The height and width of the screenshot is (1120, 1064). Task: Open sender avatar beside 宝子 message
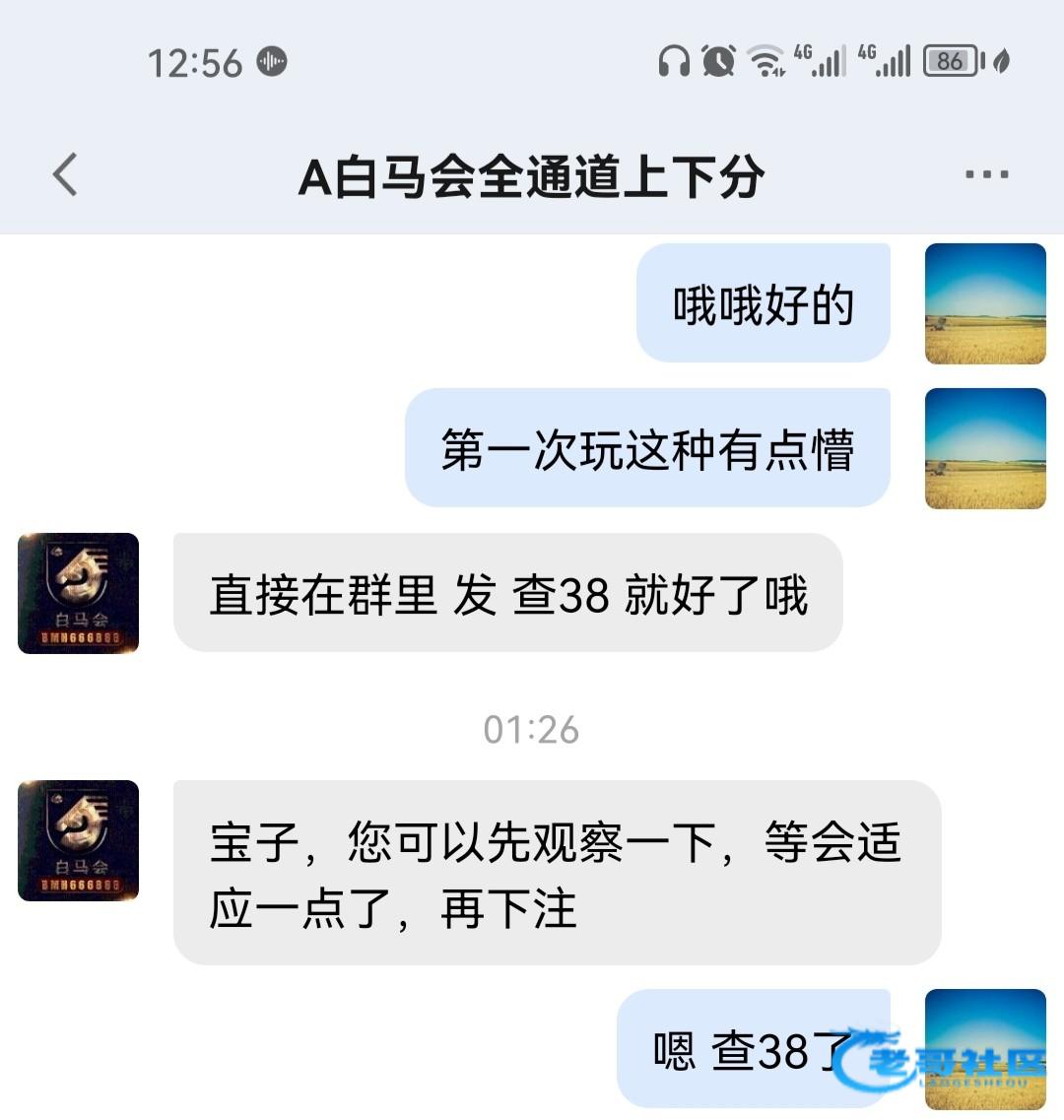(79, 840)
